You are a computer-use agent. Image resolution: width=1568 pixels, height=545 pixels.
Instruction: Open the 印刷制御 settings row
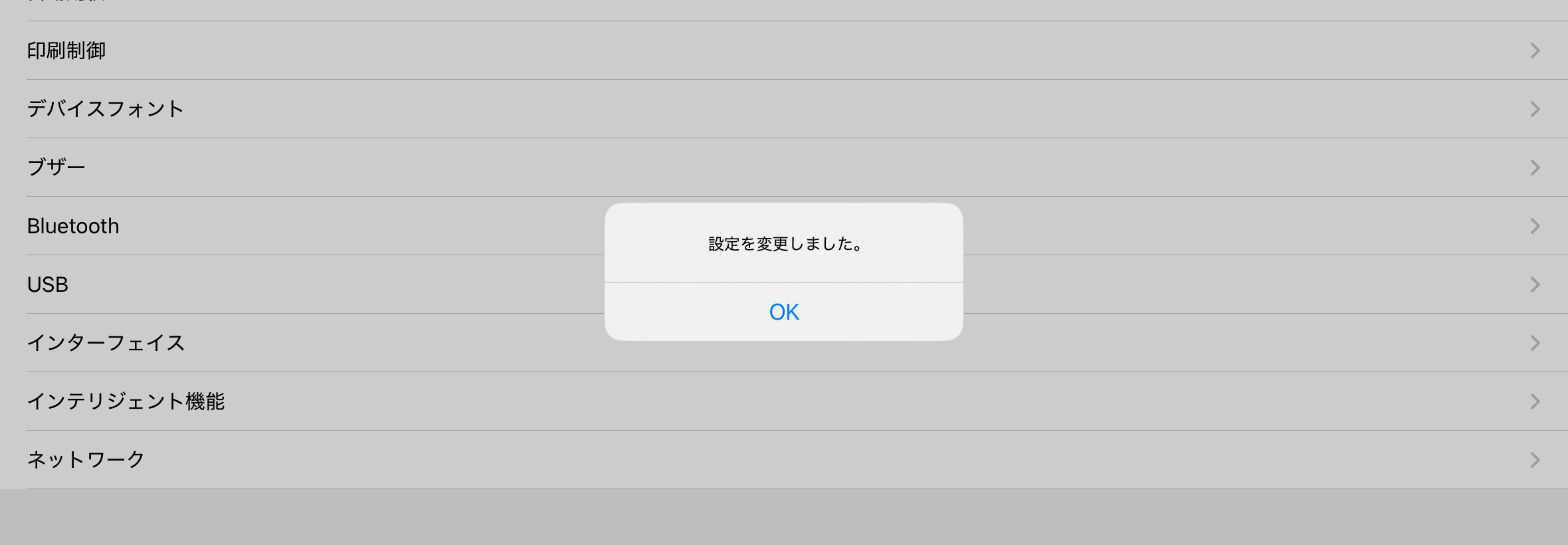[66, 51]
